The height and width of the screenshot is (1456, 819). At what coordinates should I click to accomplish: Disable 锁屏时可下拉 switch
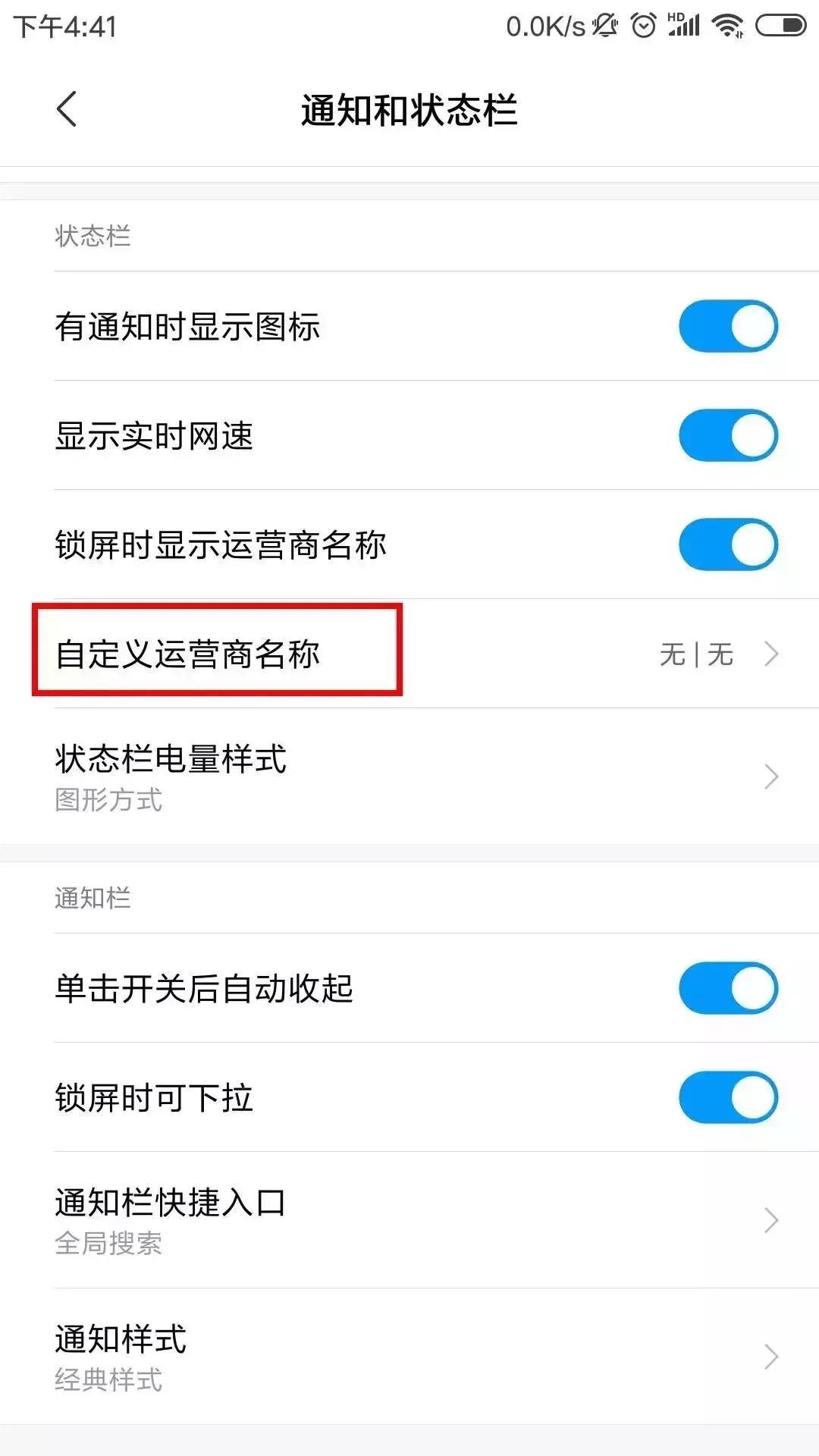pyautogui.click(x=726, y=1097)
